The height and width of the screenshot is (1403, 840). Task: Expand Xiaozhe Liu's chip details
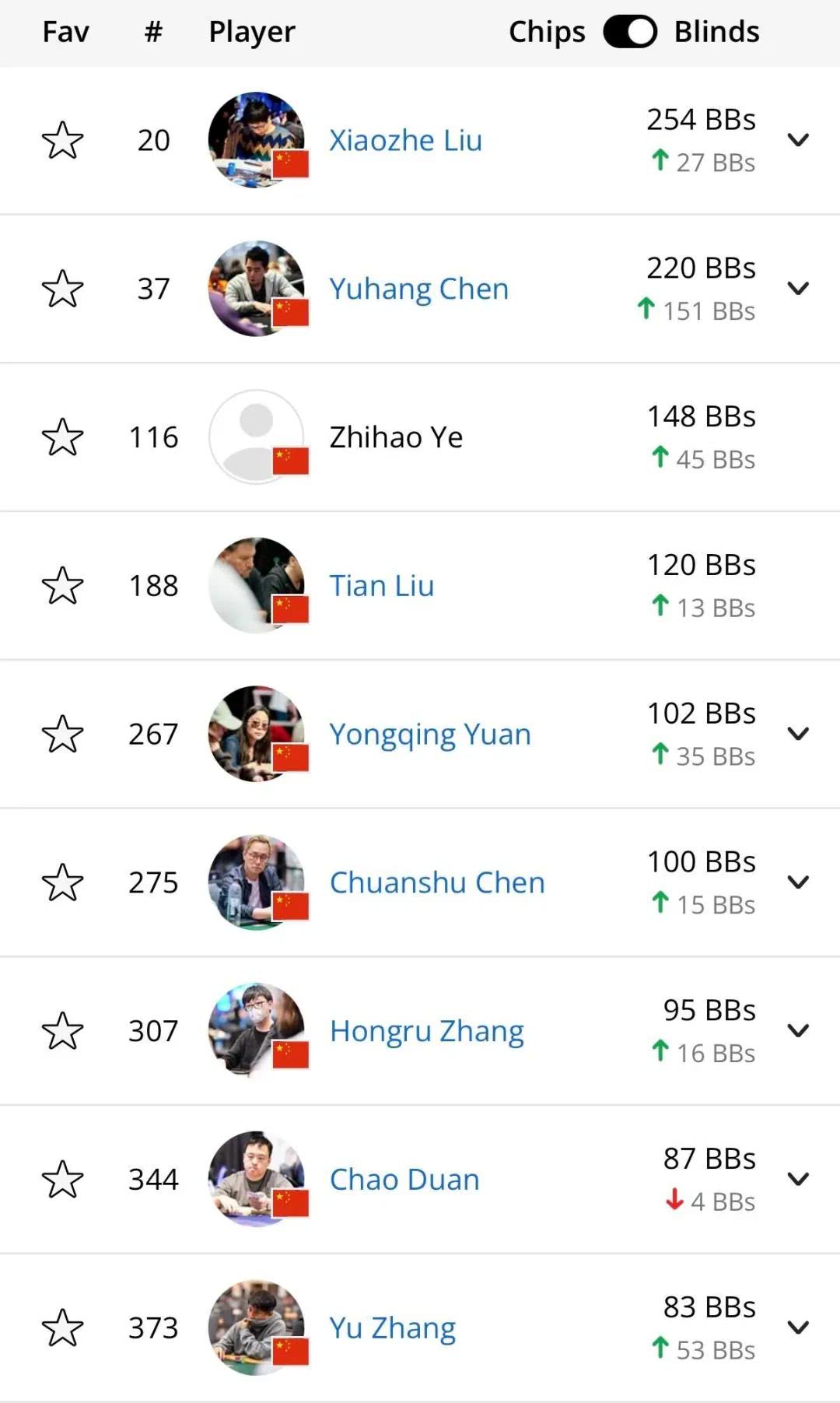coord(798,140)
